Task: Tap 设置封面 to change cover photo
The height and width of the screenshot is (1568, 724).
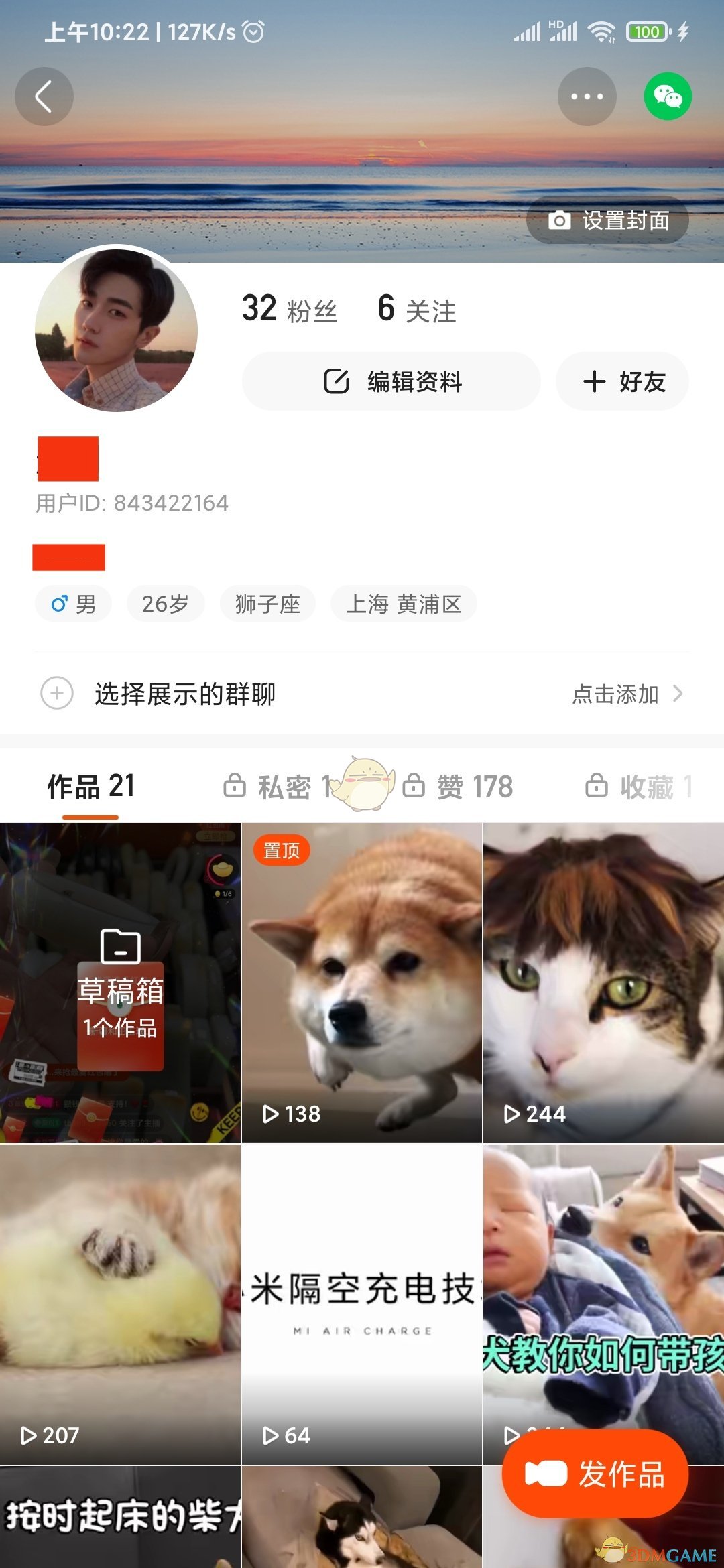Action: coord(608,220)
